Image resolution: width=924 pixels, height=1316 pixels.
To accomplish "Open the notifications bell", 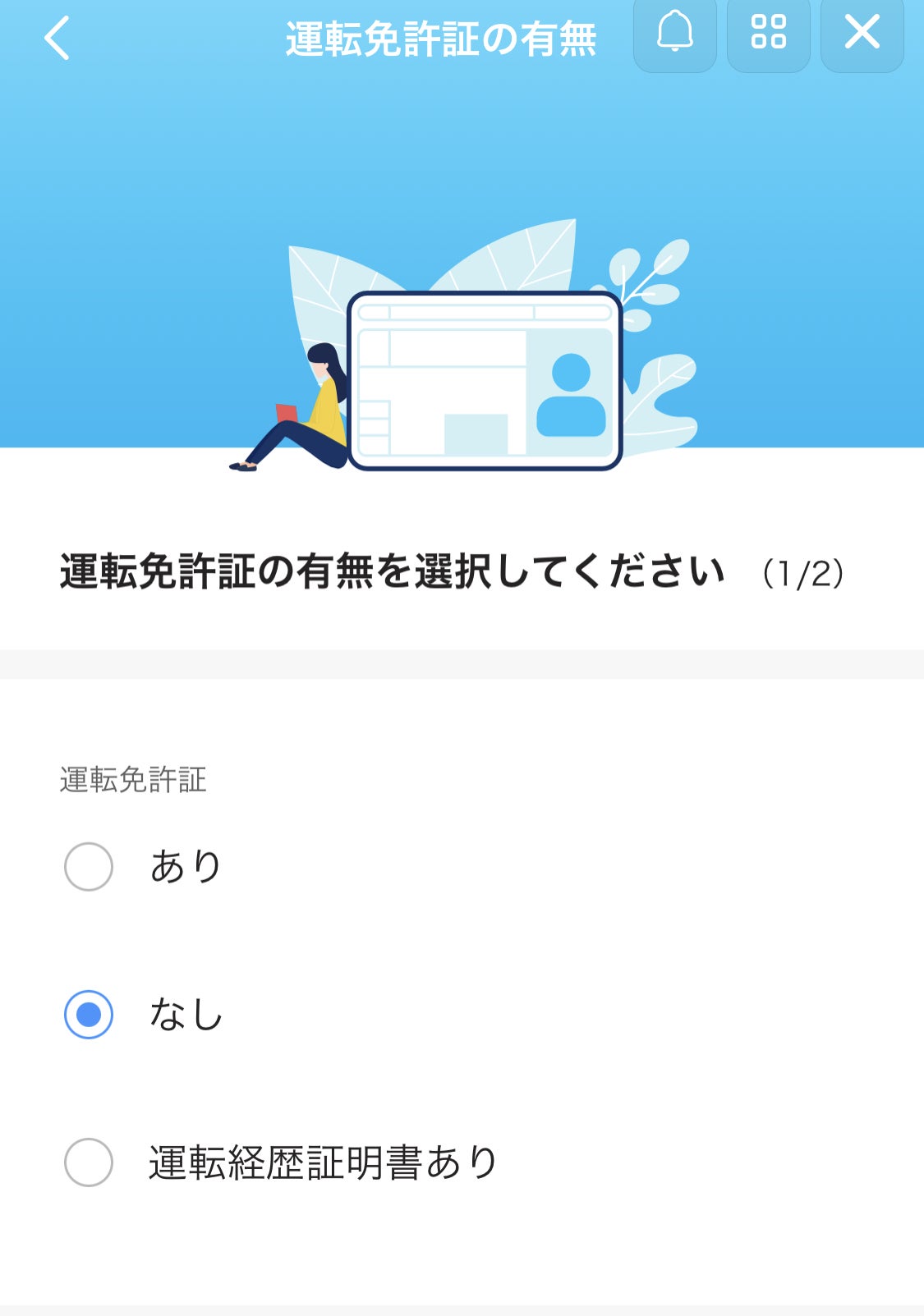I will [675, 33].
